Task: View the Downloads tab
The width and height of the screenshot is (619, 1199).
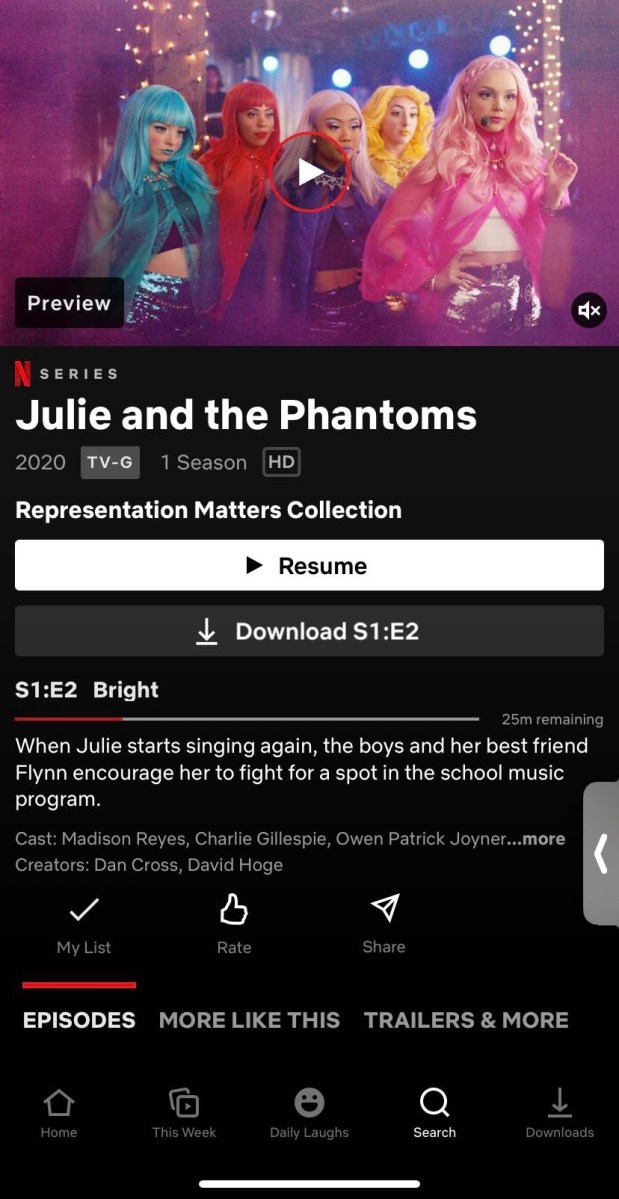Action: [559, 1113]
